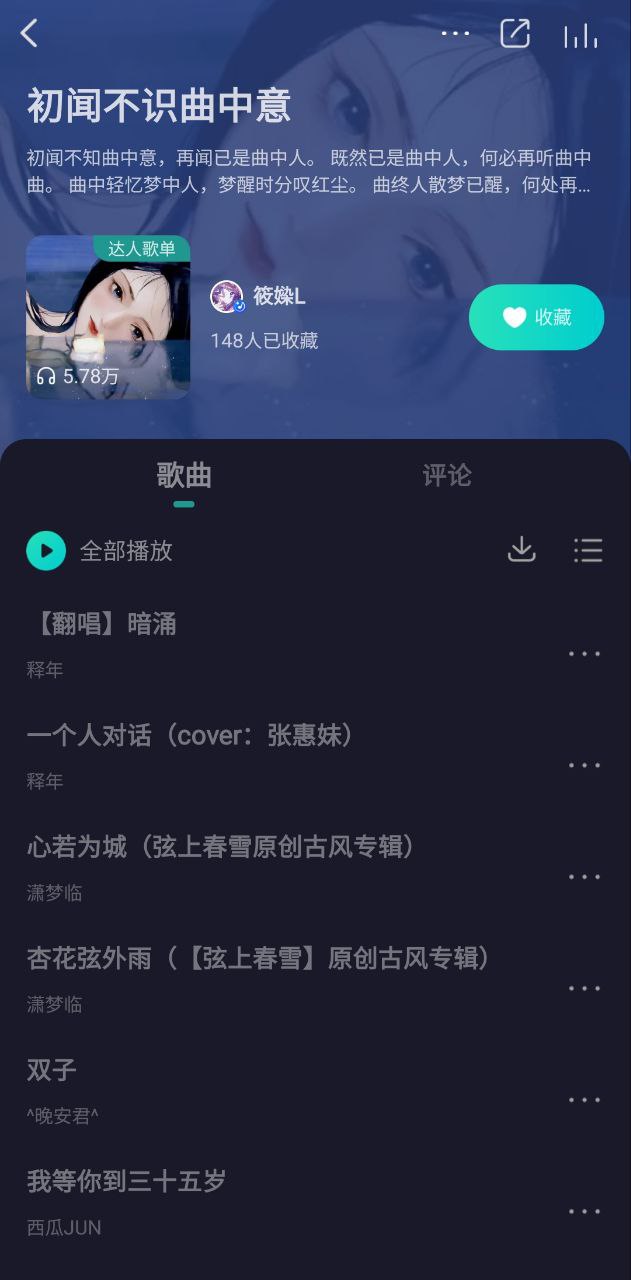Open more options for 【翻唱】暗涌

(x=584, y=654)
